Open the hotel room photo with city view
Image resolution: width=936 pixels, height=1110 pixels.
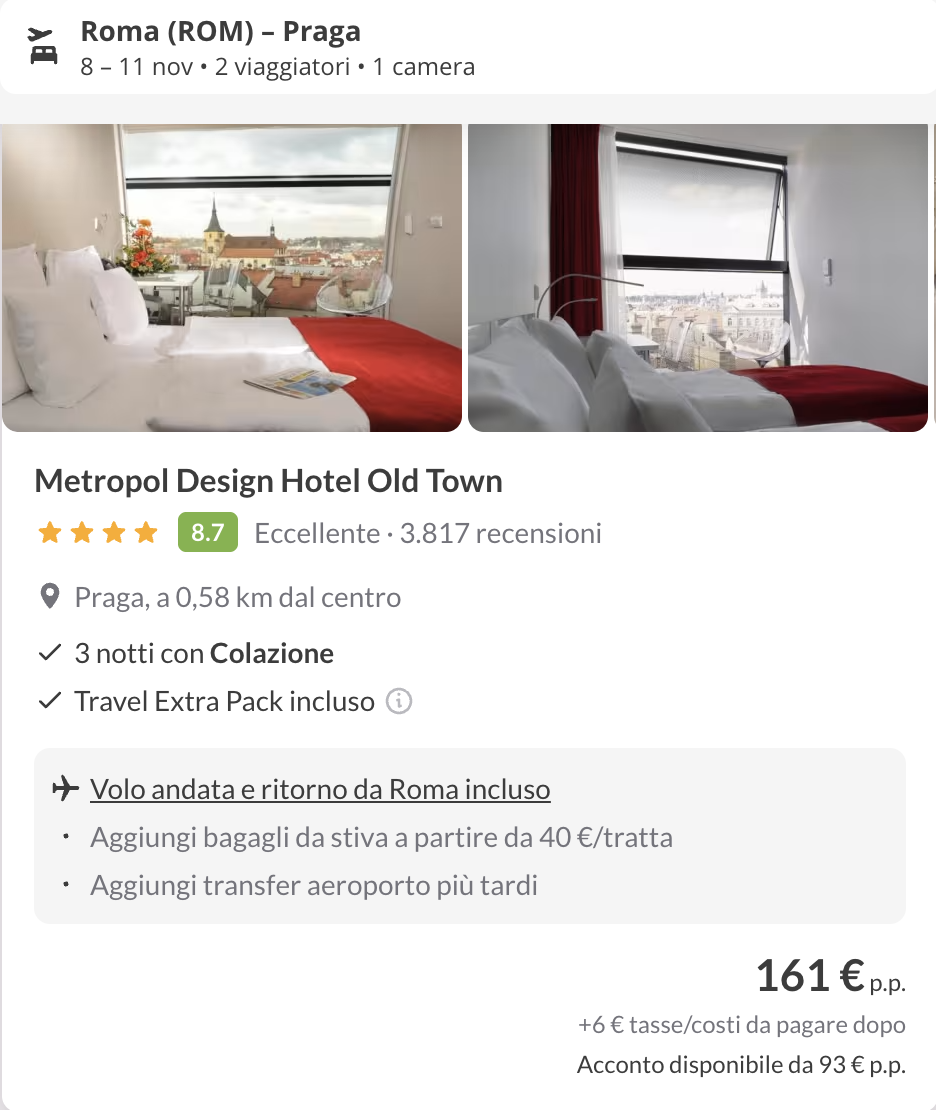pyautogui.click(x=231, y=278)
